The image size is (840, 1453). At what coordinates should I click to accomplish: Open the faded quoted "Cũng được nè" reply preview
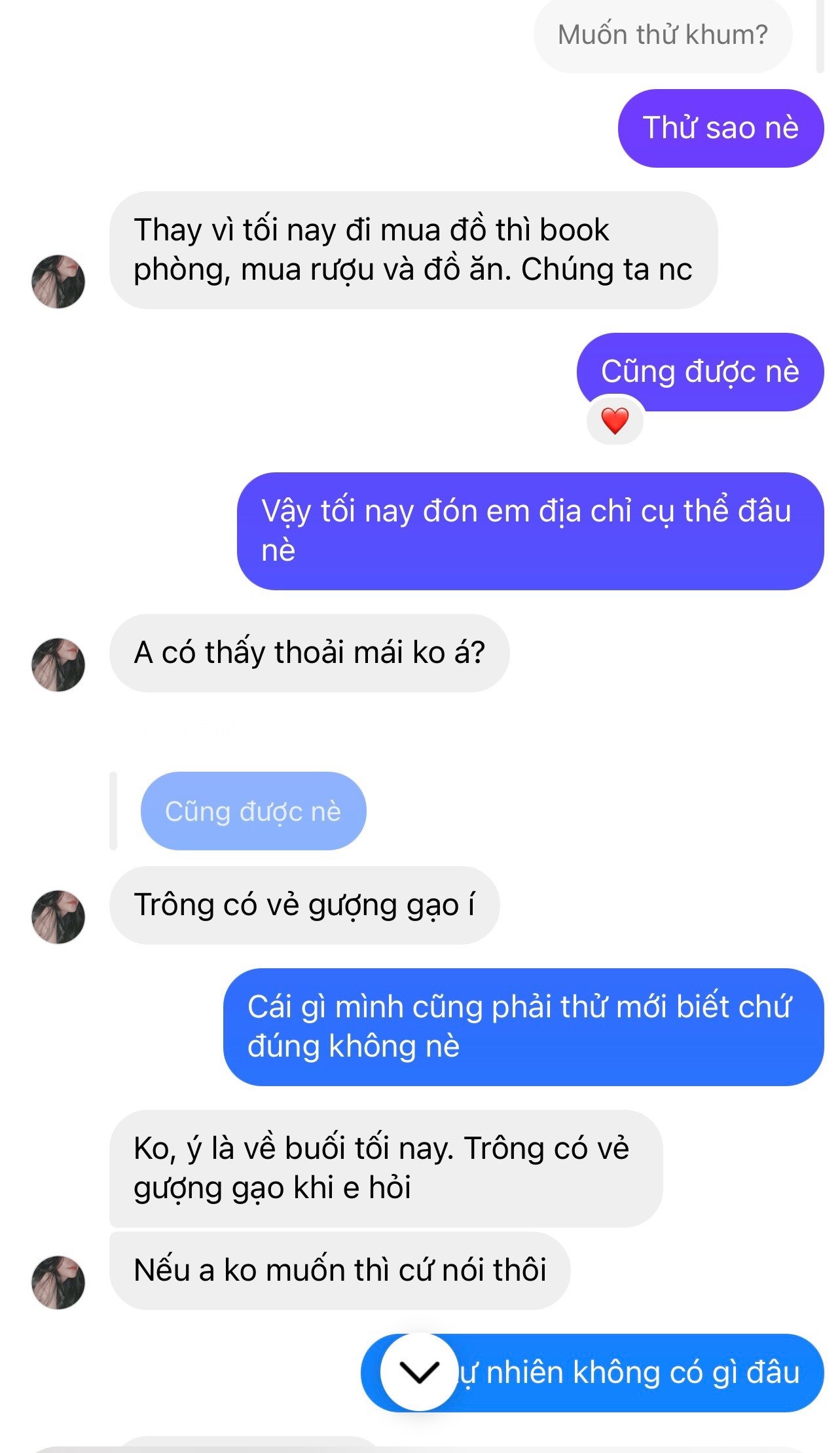click(x=253, y=811)
